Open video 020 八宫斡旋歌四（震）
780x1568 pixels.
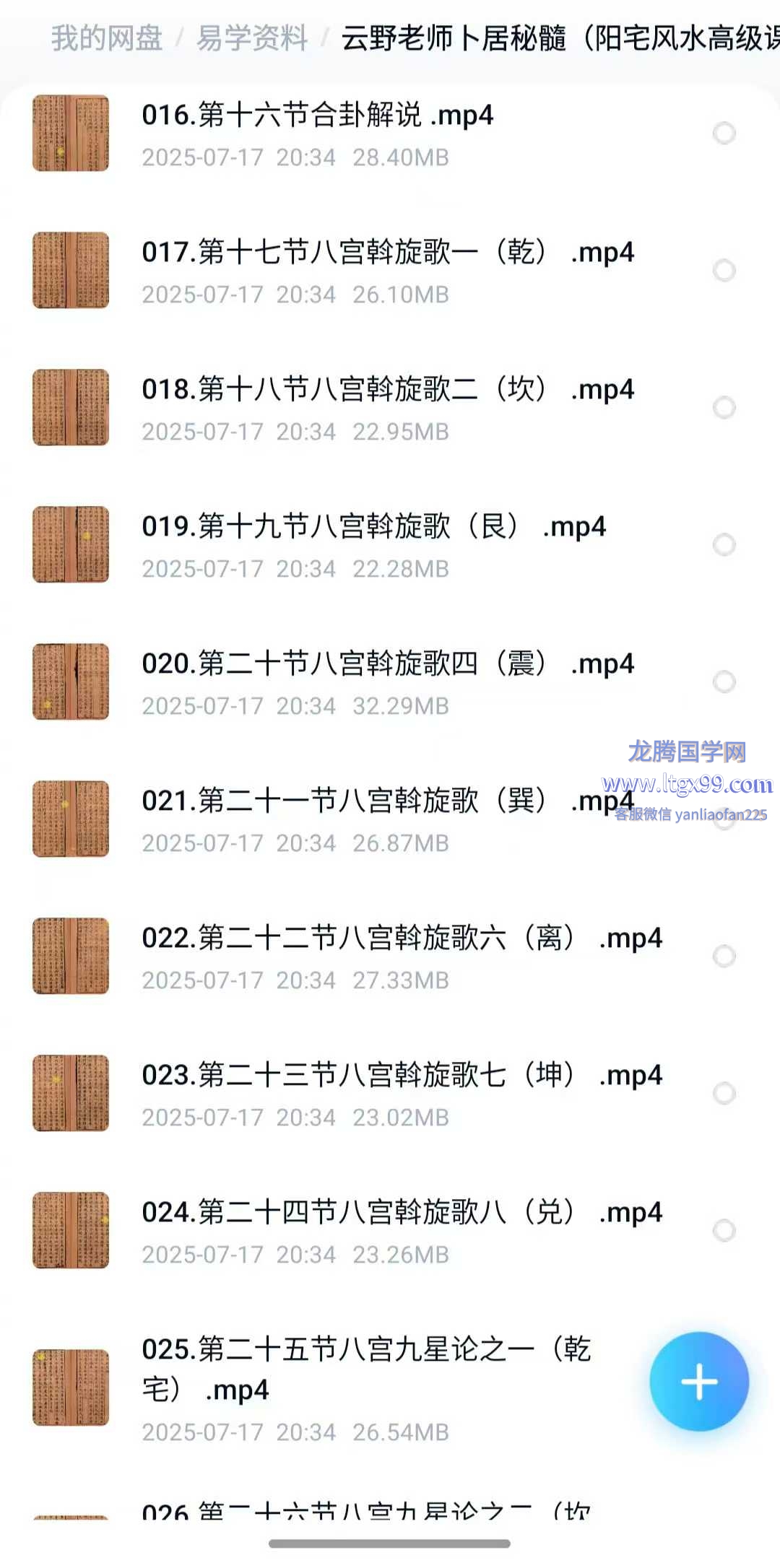point(387,664)
